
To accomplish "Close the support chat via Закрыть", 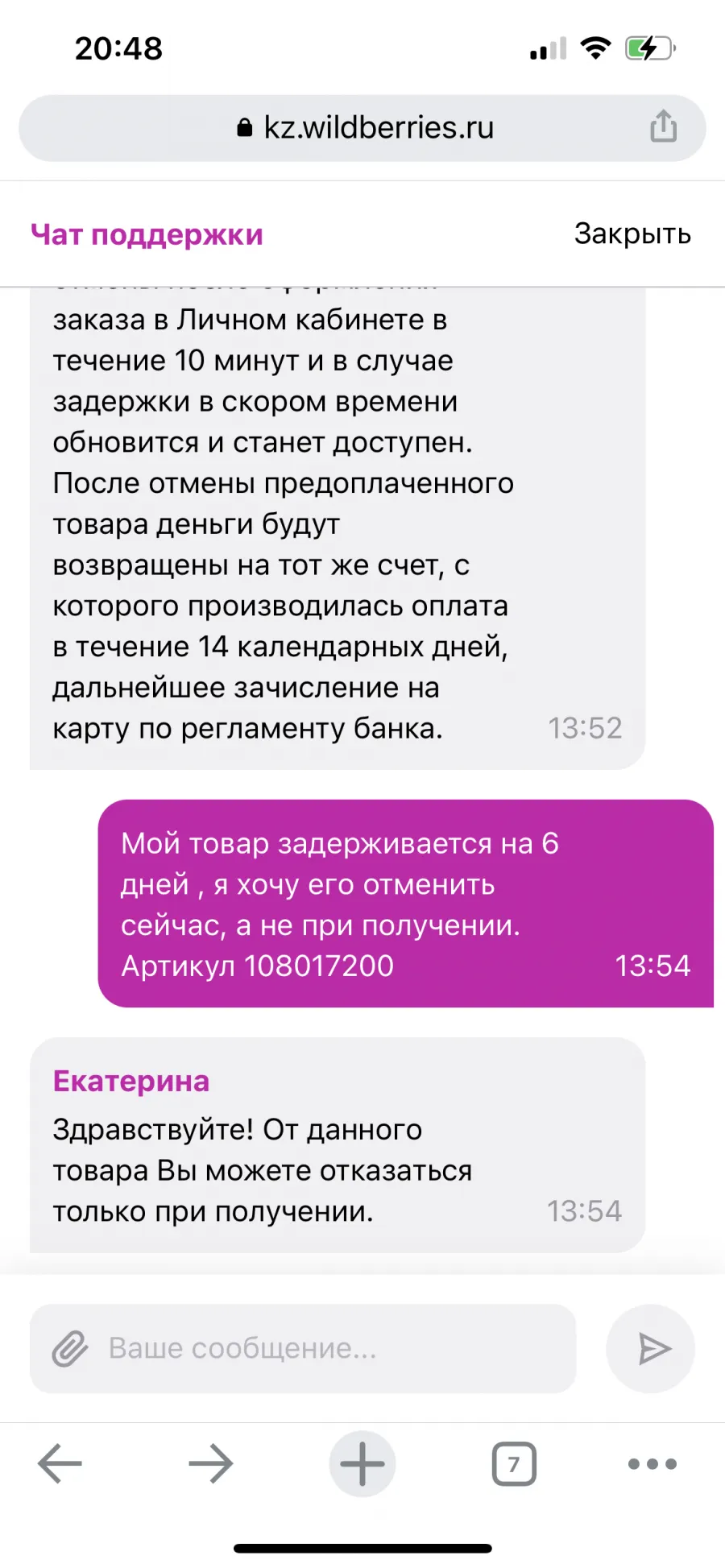I will 632,234.
